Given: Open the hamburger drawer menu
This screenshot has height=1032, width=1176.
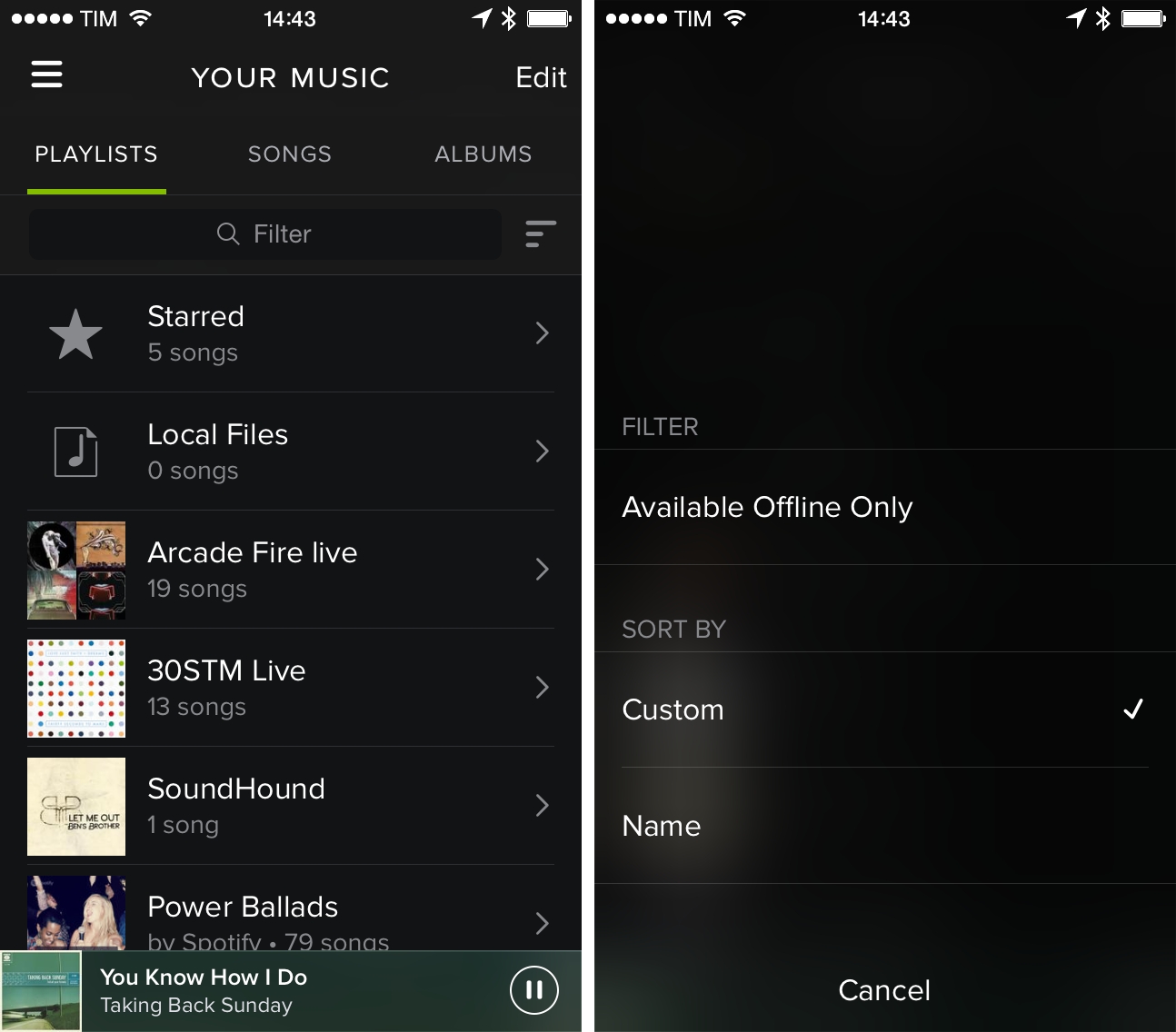Looking at the screenshot, I should [x=47, y=74].
